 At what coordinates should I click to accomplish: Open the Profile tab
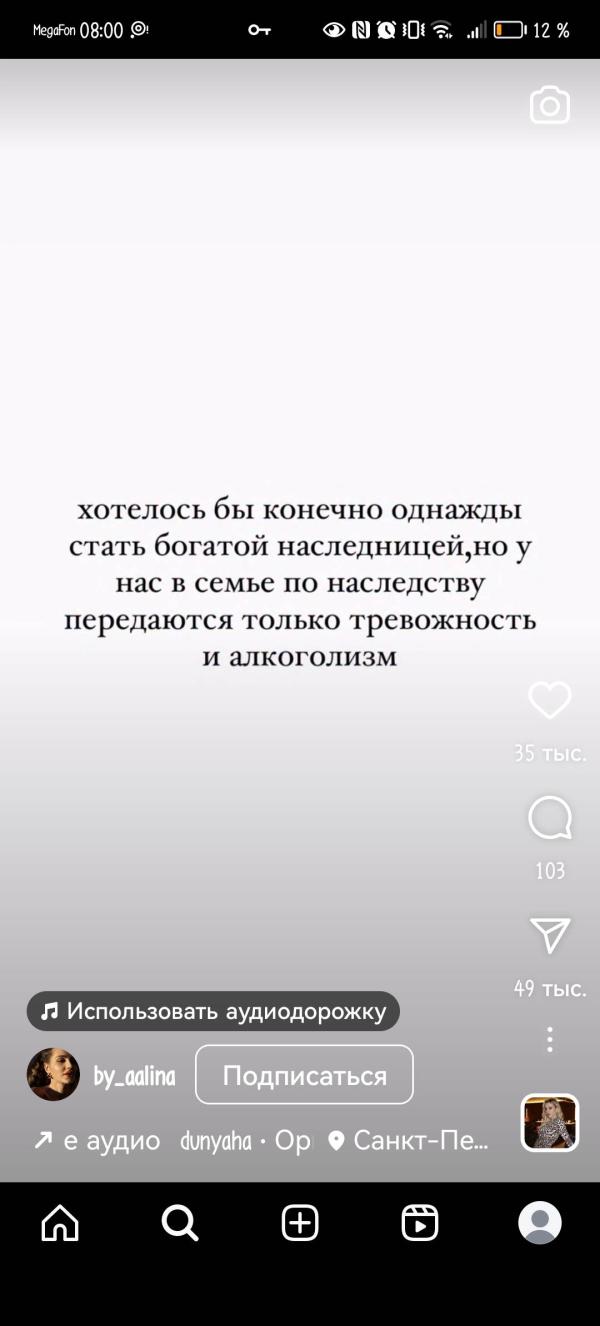540,1222
